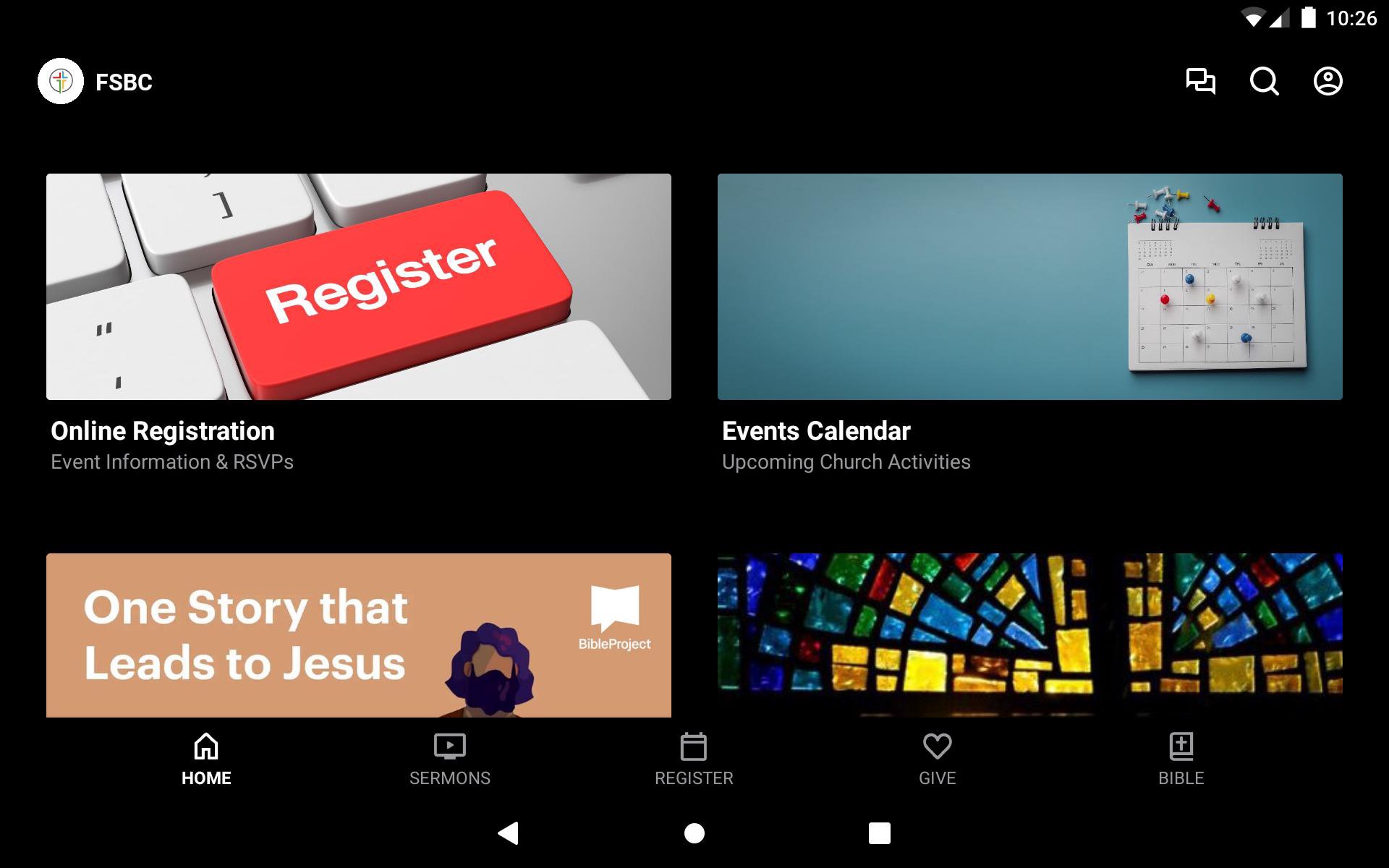Switch to the Bible tab
This screenshot has width=1389, height=868.
click(1181, 759)
